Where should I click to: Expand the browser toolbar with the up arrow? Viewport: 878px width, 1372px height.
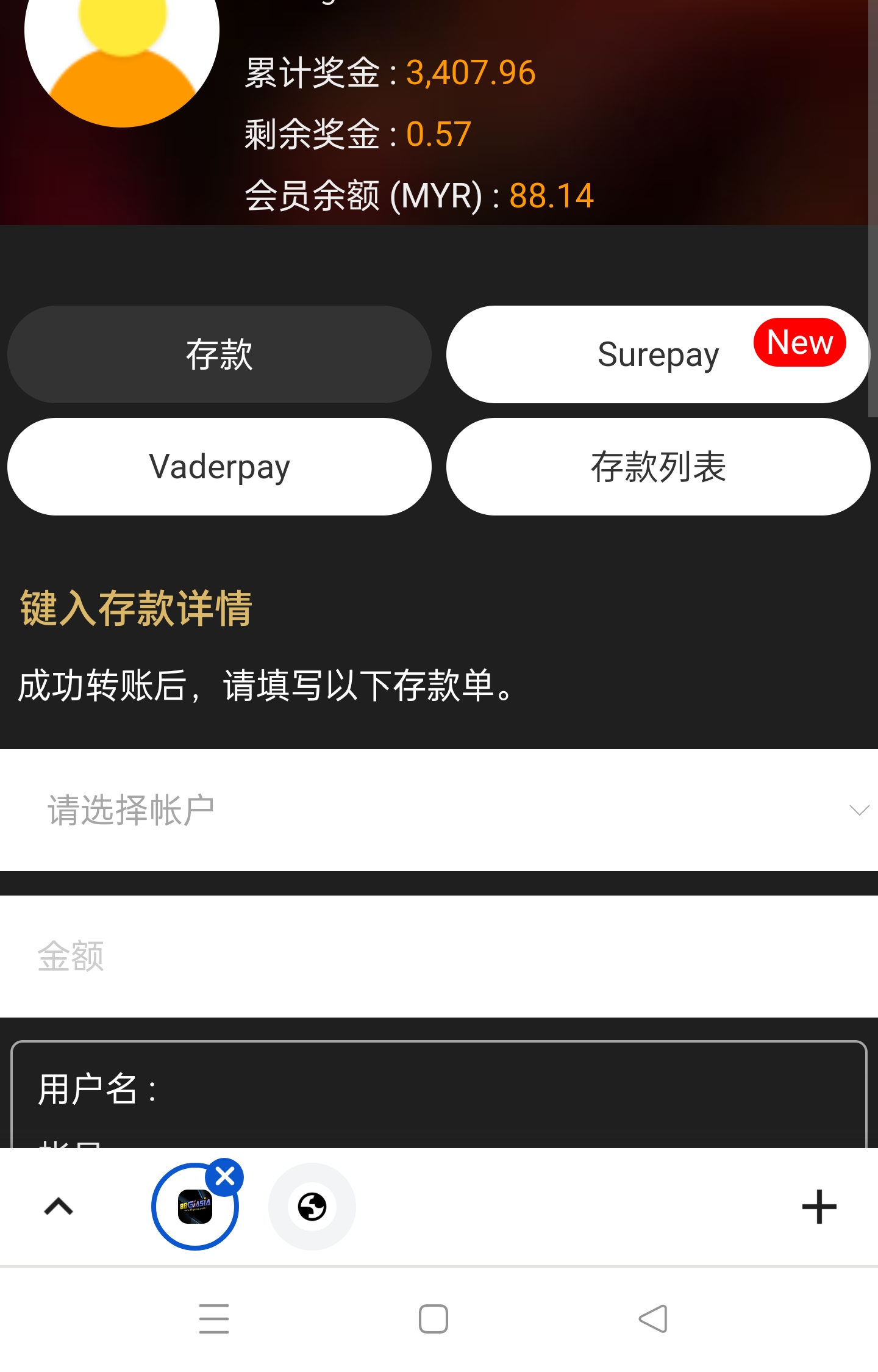point(59,1207)
